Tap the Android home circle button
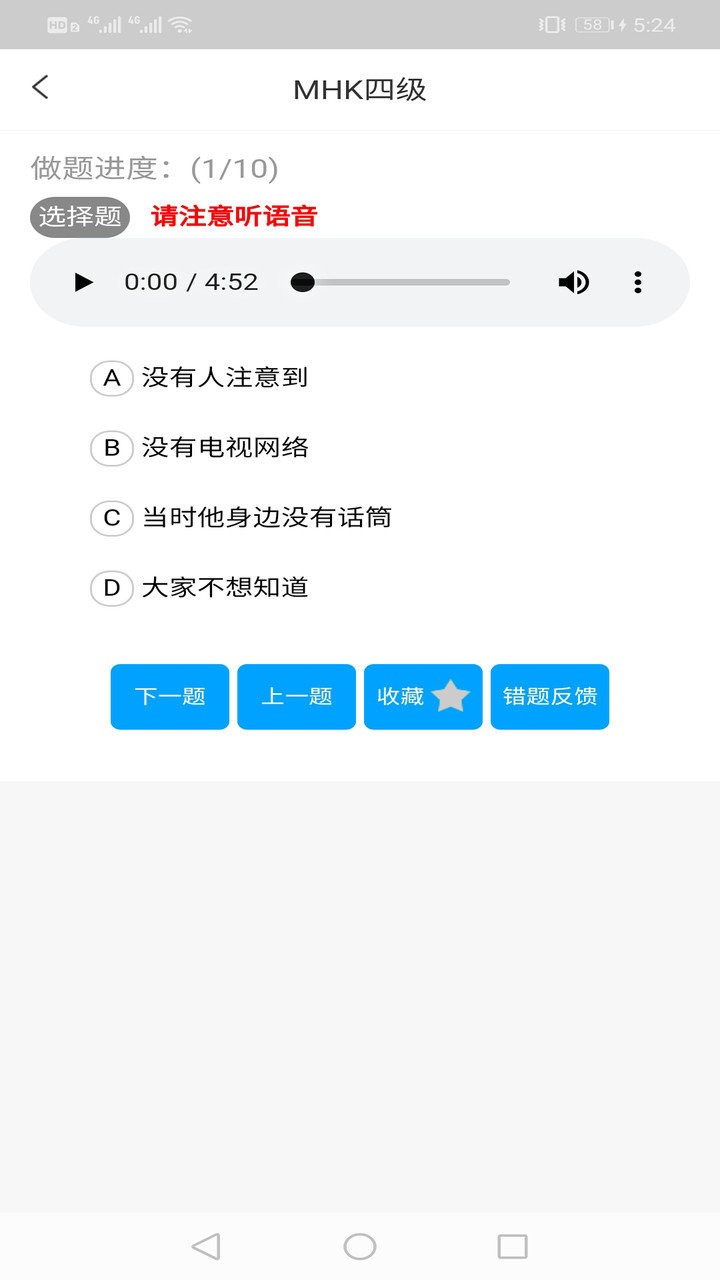This screenshot has height=1280, width=720. pyautogui.click(x=359, y=1247)
